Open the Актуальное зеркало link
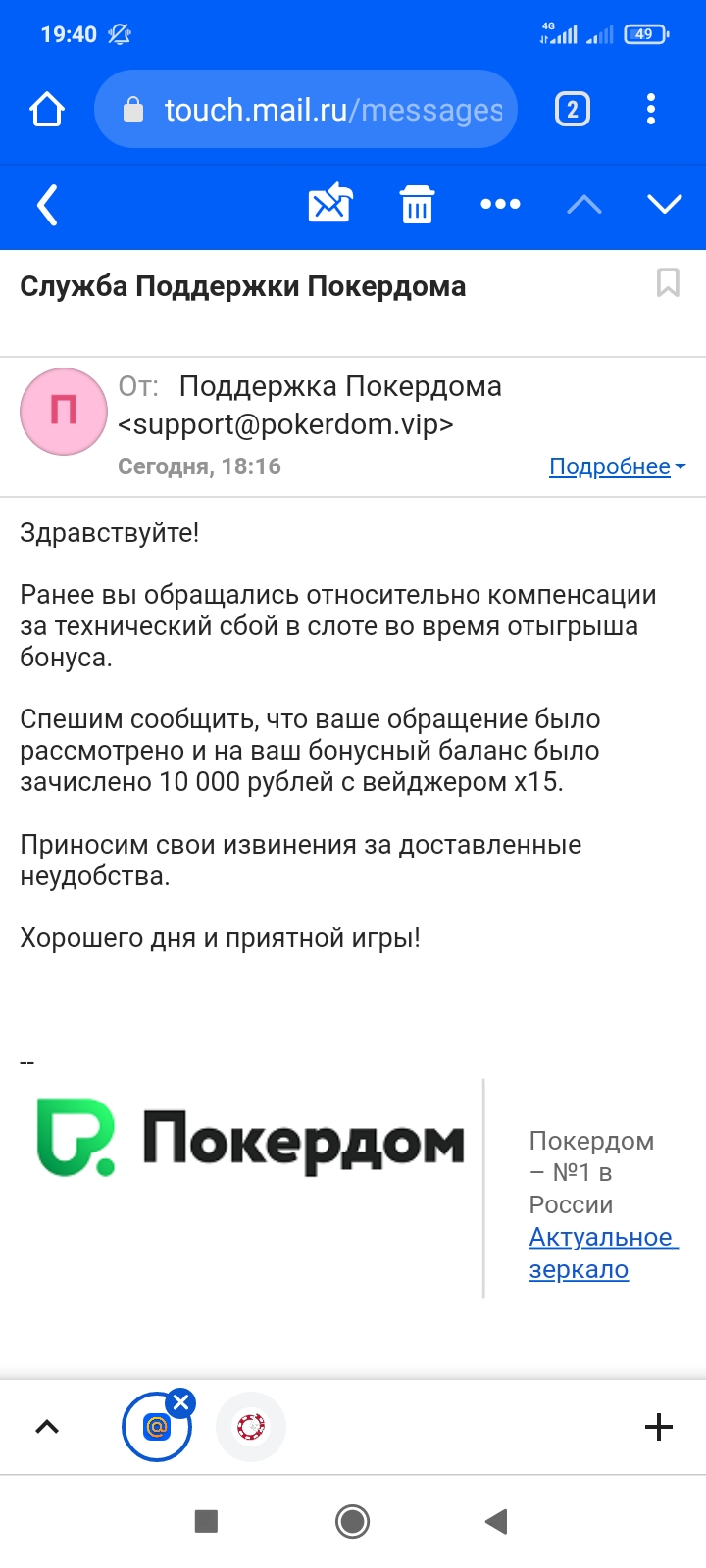Image resolution: width=706 pixels, height=1568 pixels. point(603,1252)
